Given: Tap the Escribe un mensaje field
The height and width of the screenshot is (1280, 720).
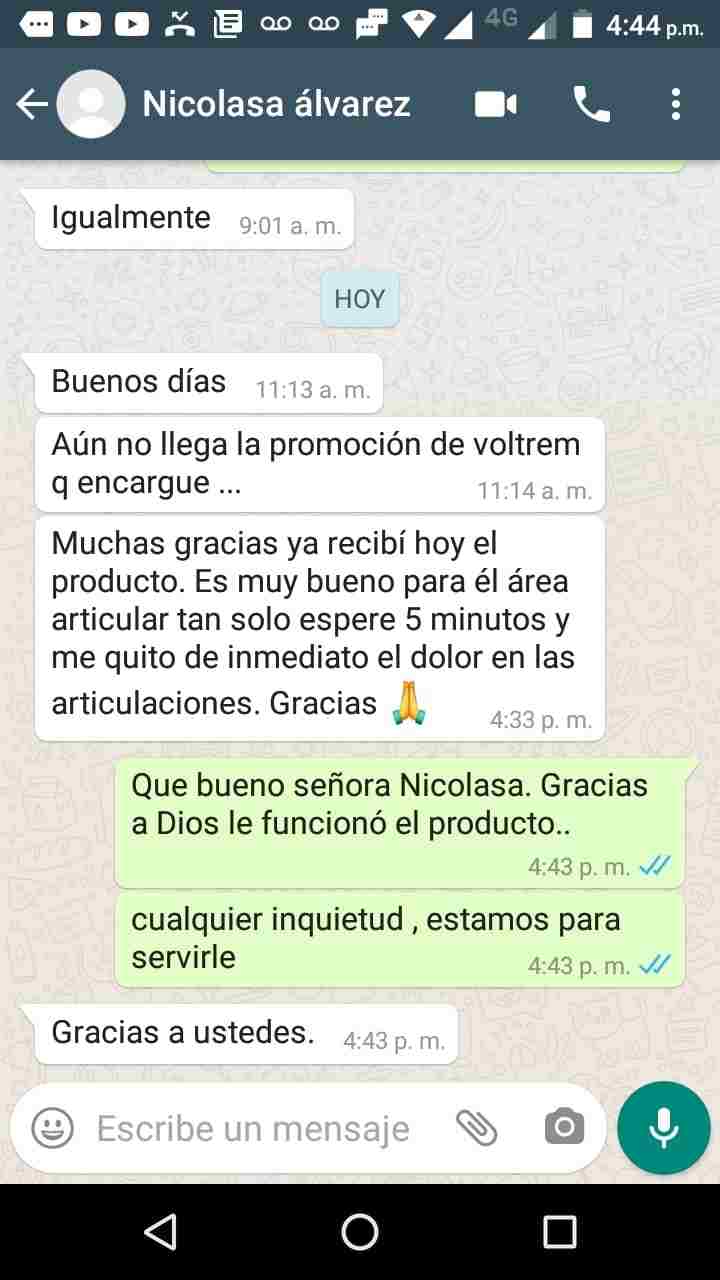Looking at the screenshot, I should [x=254, y=1129].
